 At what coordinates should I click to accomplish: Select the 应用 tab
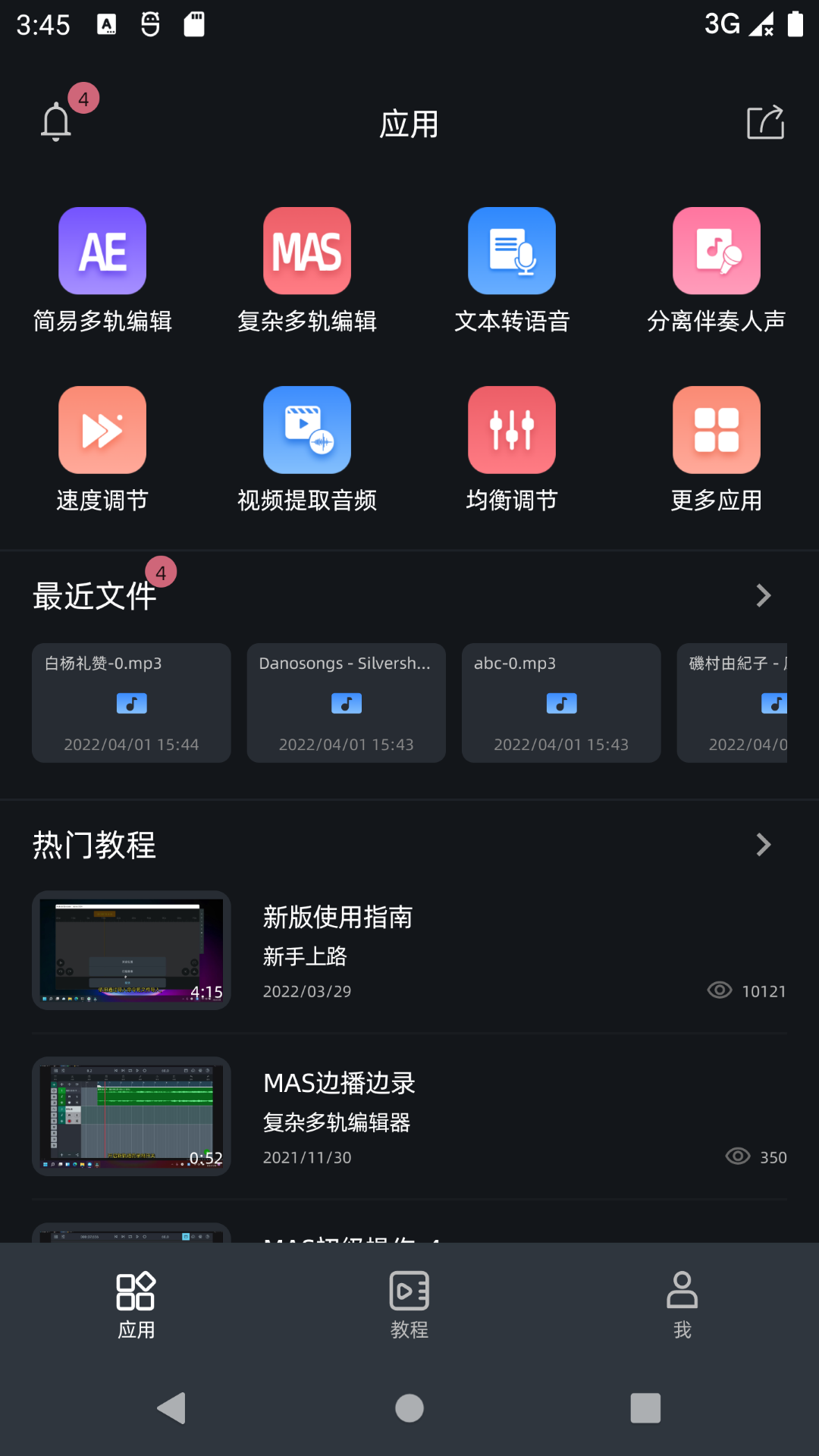point(135,1304)
